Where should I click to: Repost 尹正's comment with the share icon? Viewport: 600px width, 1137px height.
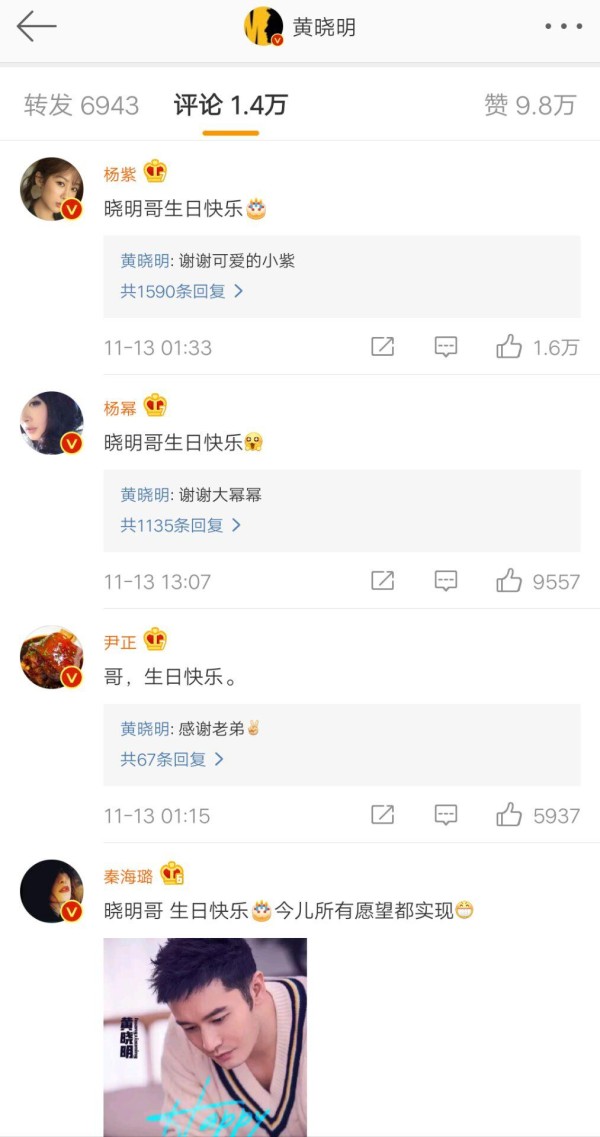click(x=382, y=815)
